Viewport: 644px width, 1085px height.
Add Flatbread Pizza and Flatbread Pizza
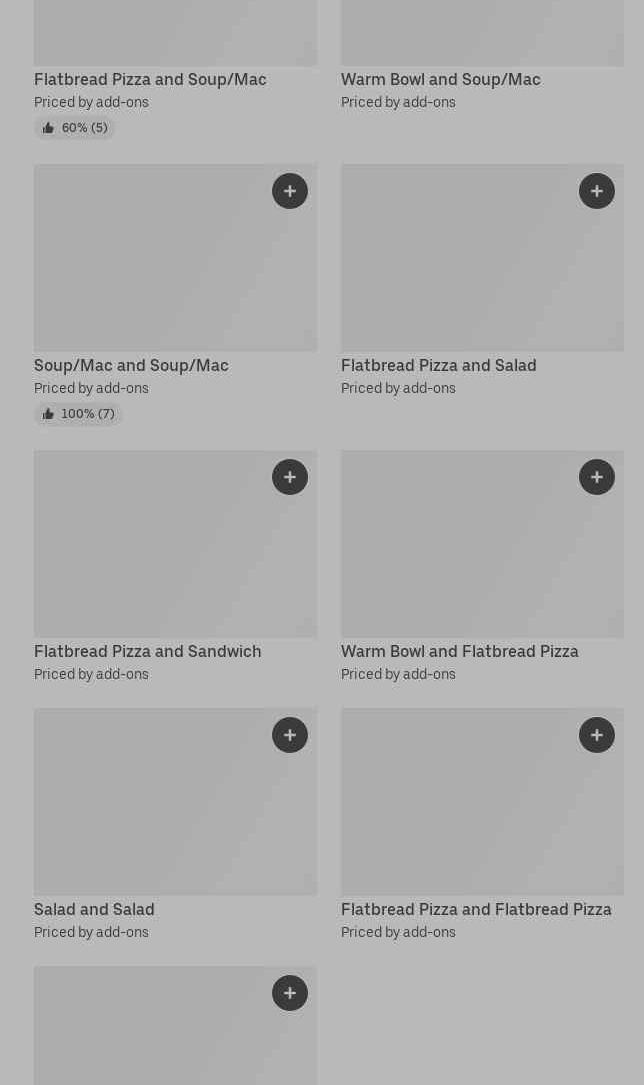(x=597, y=735)
